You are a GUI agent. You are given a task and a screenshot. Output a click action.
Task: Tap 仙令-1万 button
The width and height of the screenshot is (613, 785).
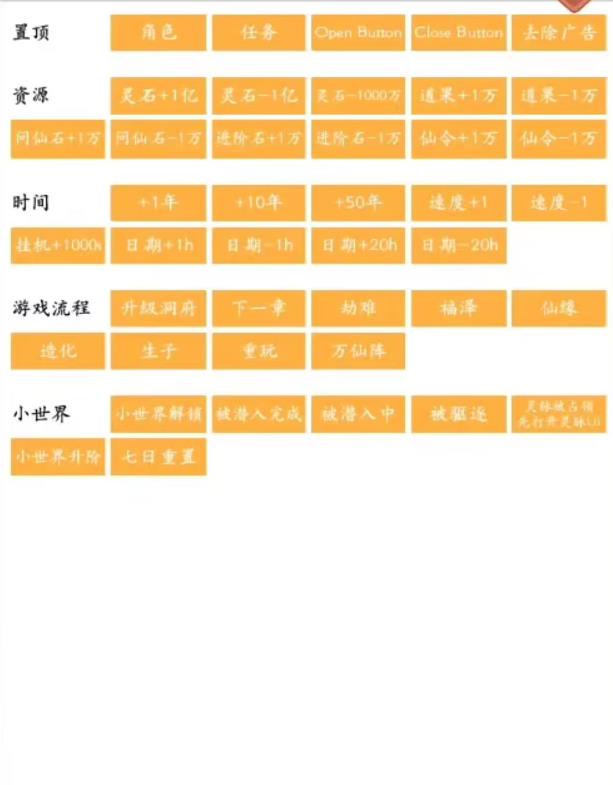[558, 139]
